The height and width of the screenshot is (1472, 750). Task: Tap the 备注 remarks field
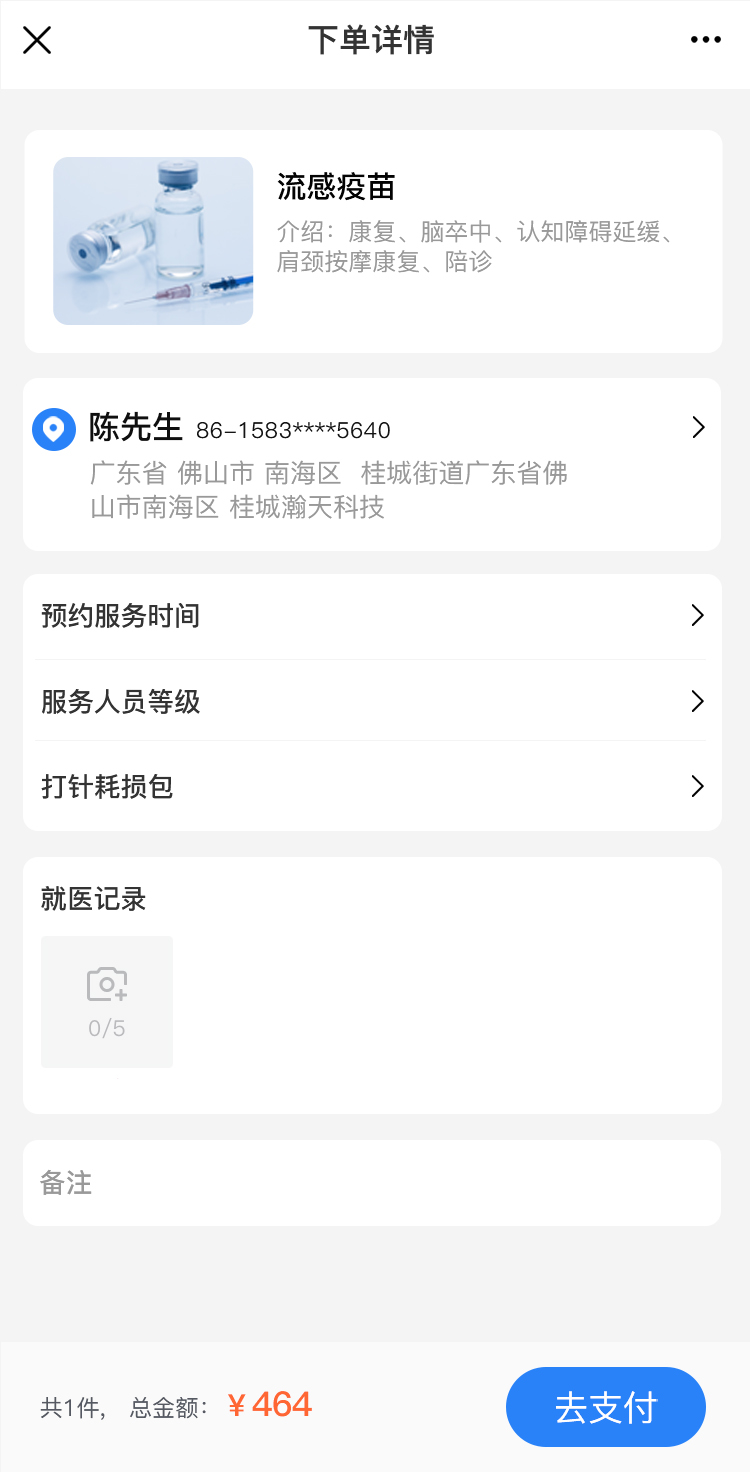point(372,1183)
